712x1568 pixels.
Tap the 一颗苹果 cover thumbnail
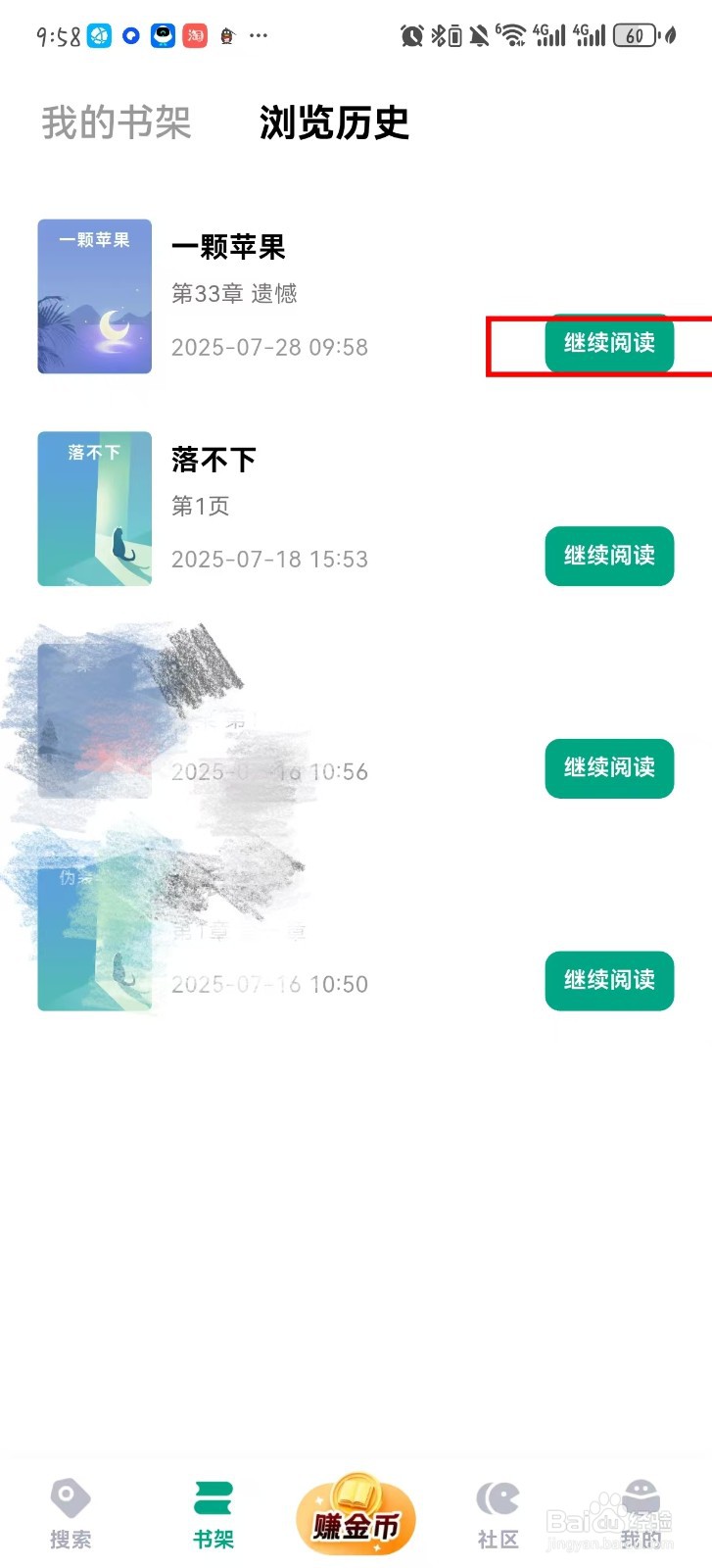[94, 296]
